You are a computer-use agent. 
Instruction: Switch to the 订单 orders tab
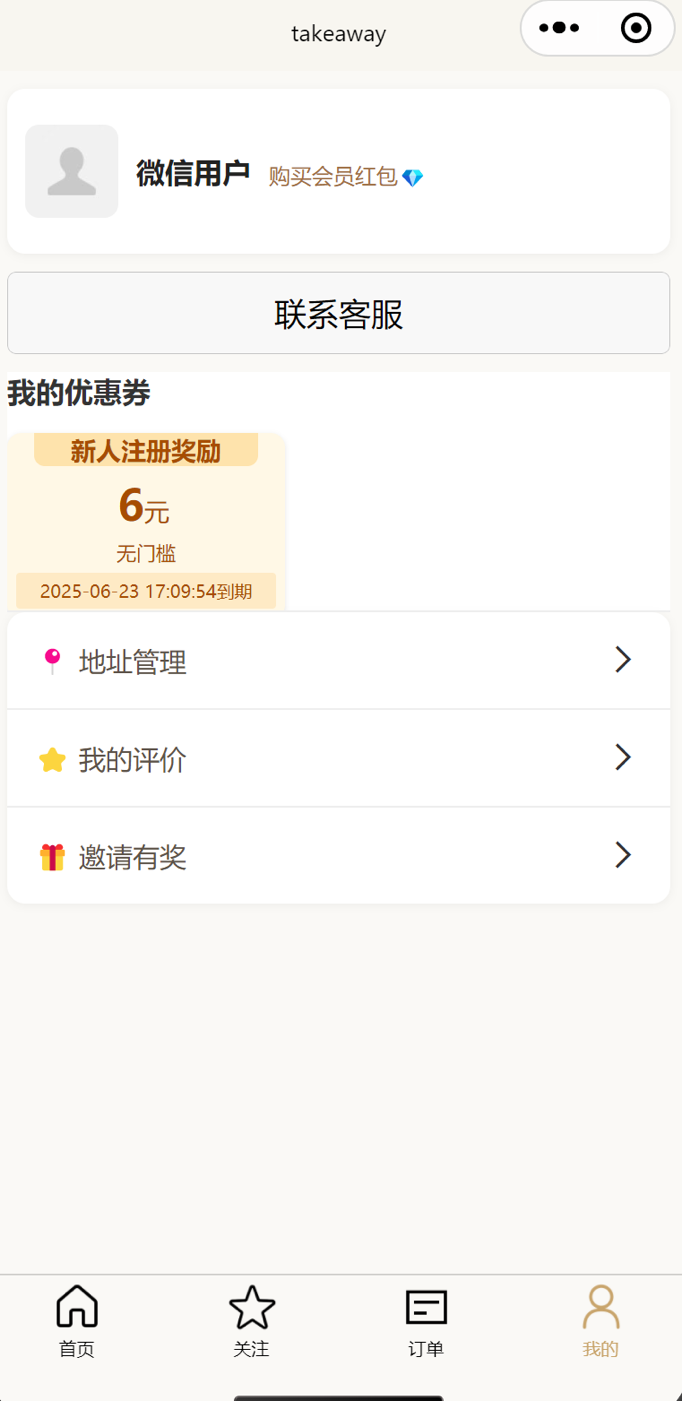pos(426,1321)
